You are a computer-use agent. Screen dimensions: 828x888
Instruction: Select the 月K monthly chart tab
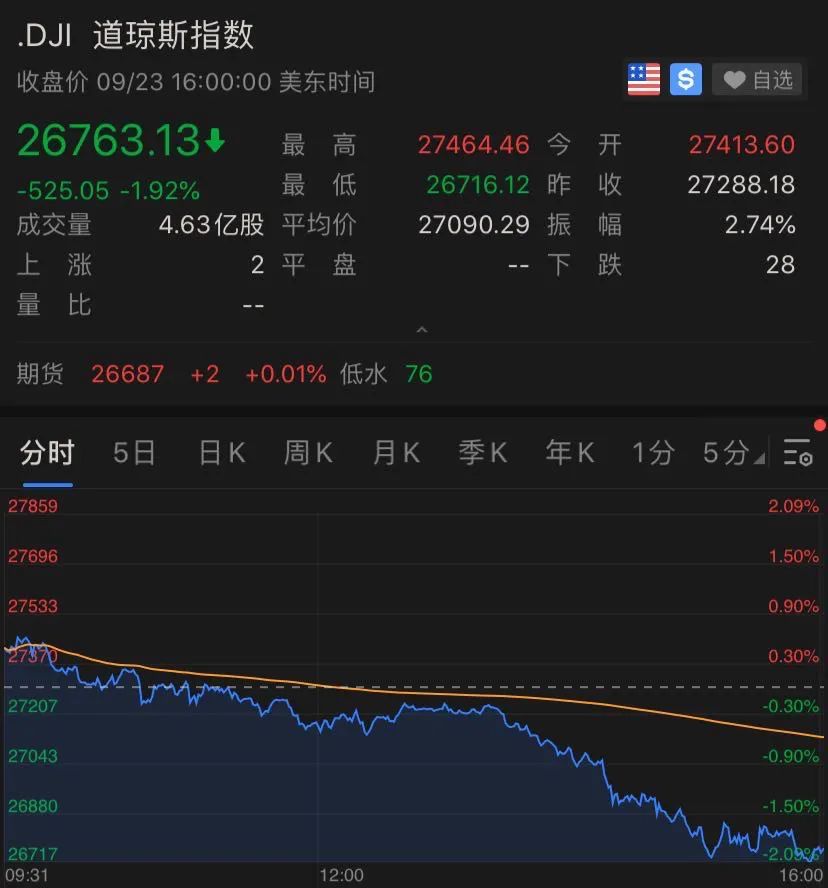tap(396, 453)
